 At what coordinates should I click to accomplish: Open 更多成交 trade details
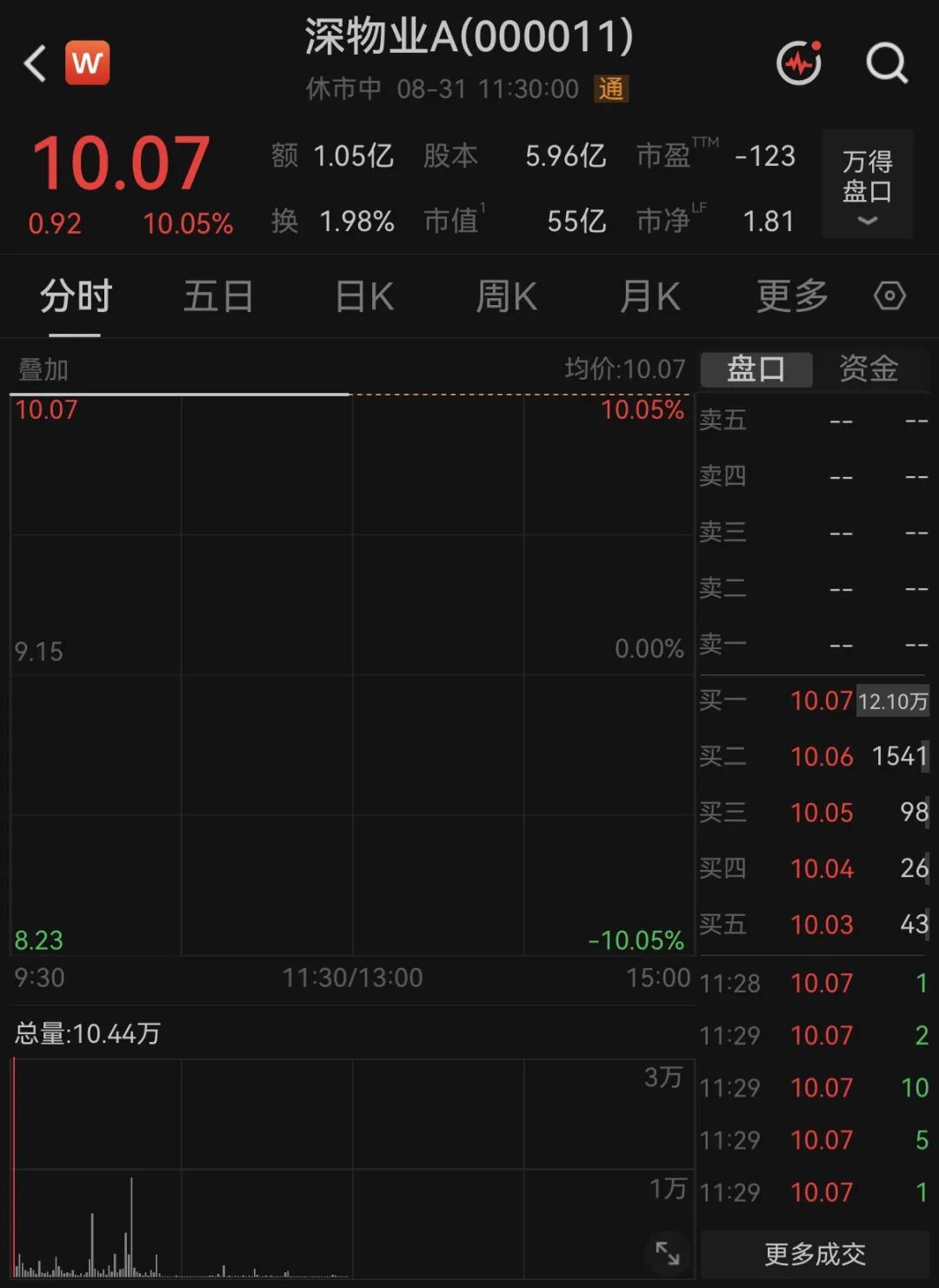click(815, 1254)
